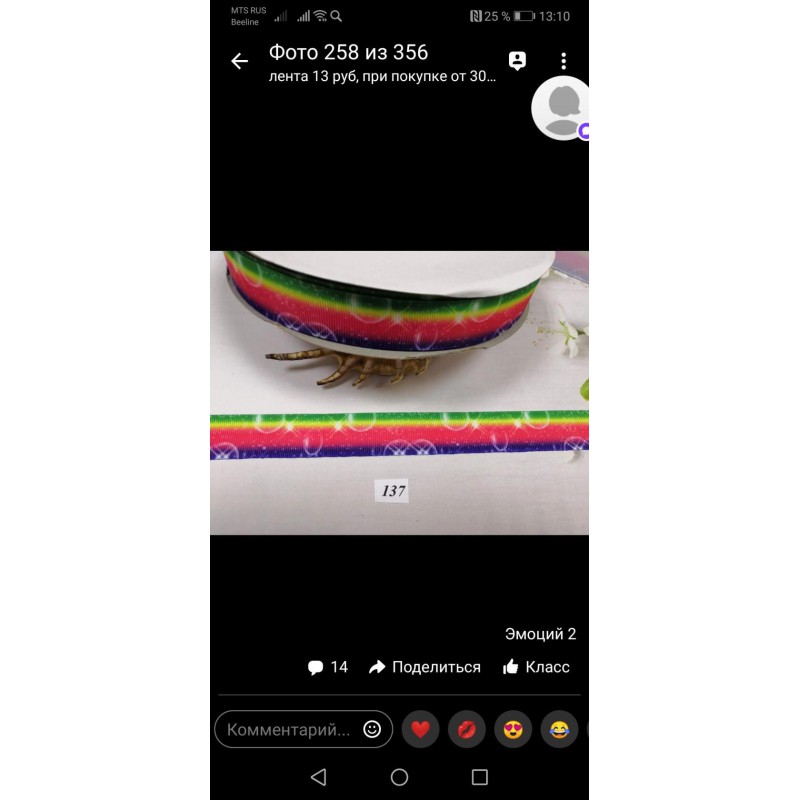Focus the Комментарий input field
Image resolution: width=800 pixels, height=800 pixels.
coord(289,729)
